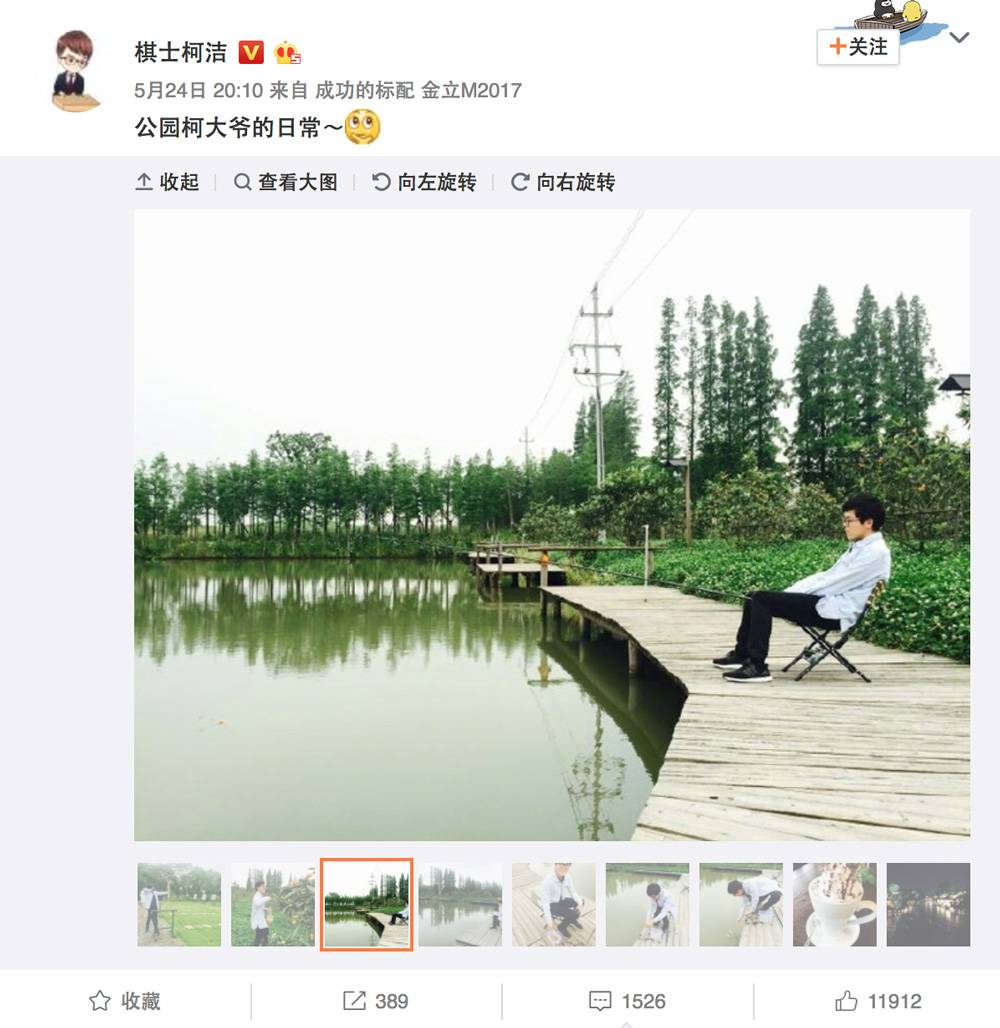The width and height of the screenshot is (1000, 1028).
Task: Open the post options dropdown arrow
Action: click(x=959, y=38)
